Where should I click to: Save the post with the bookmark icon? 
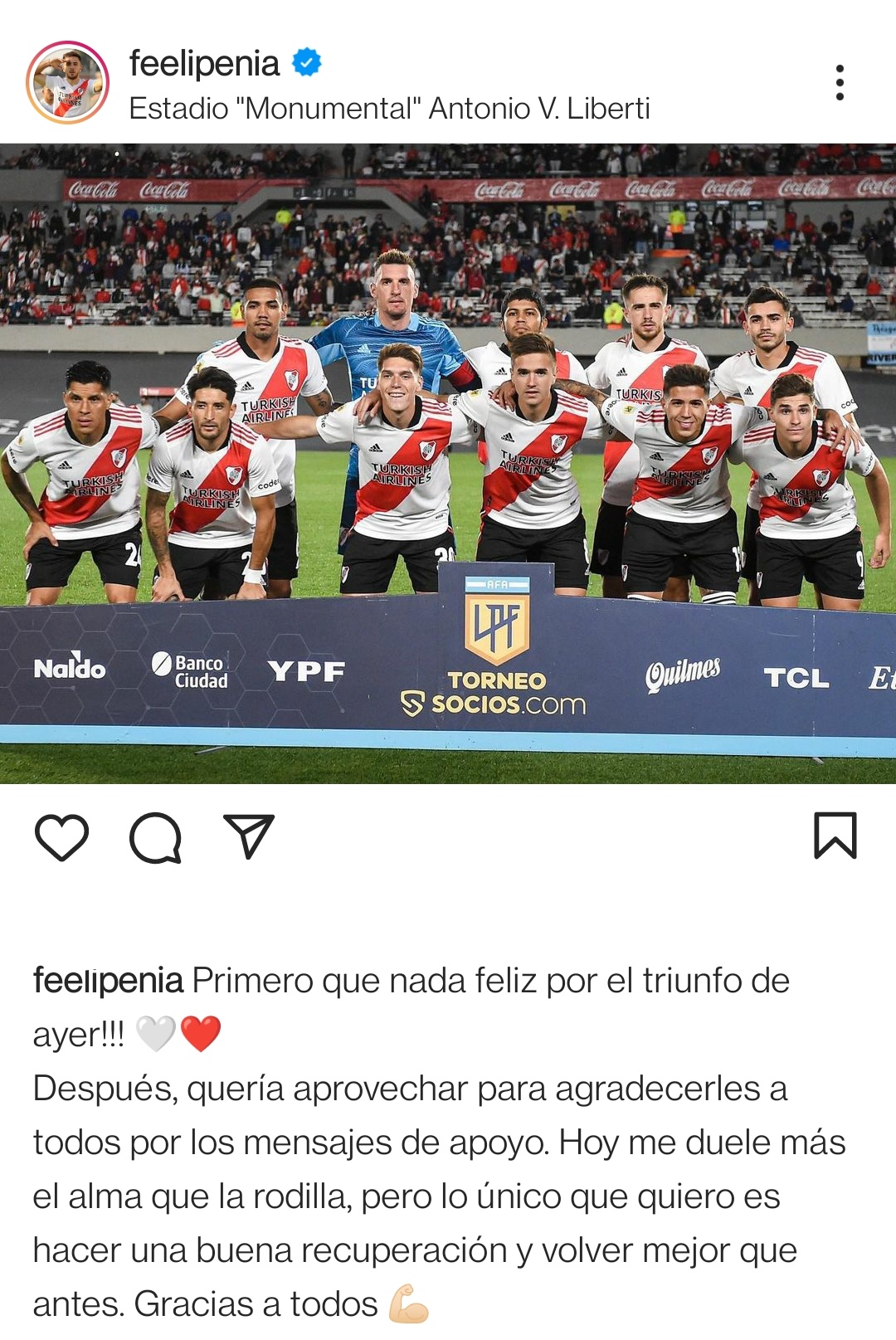pos(835,836)
